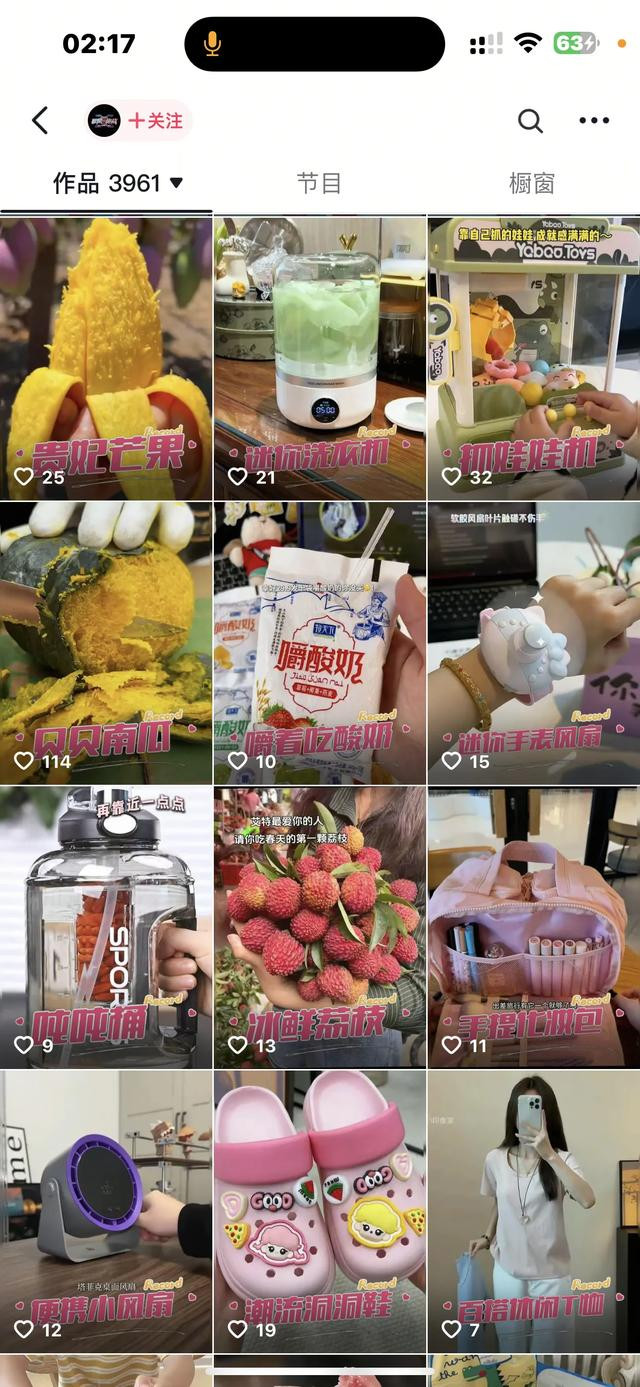Watch the 迷你手表风扇 video
This screenshot has height=1387, width=640.
(534, 642)
